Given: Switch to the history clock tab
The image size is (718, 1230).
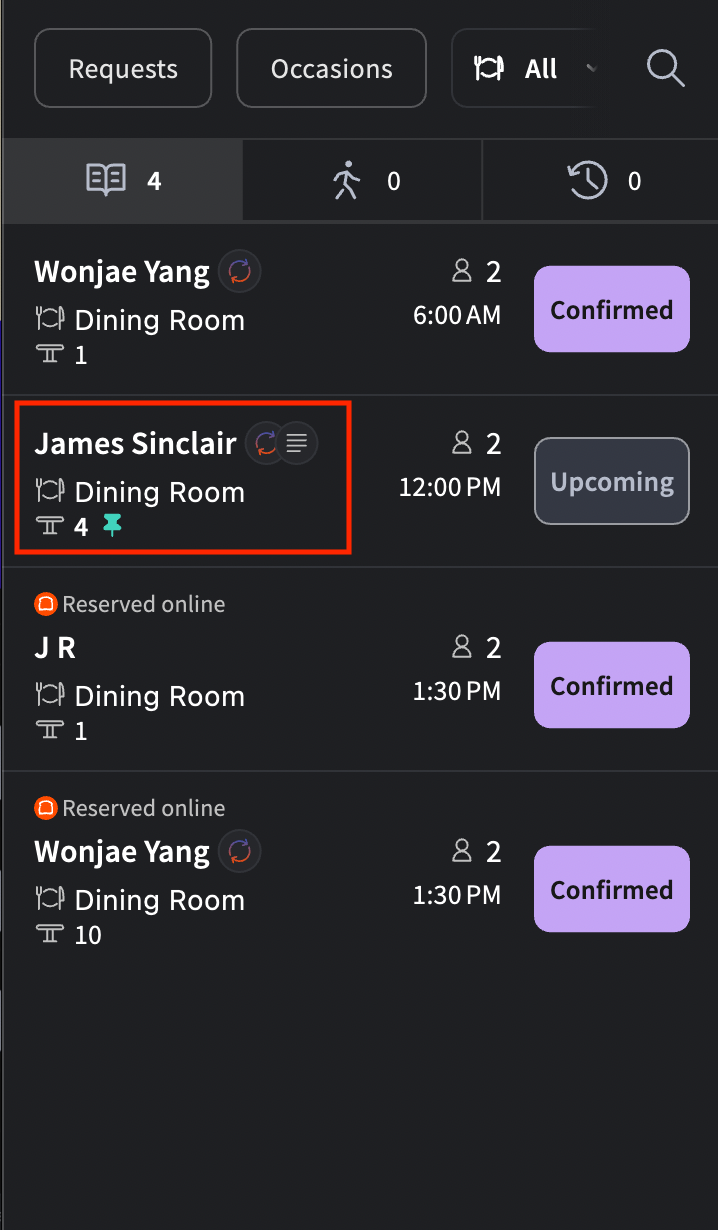Looking at the screenshot, I should point(601,181).
